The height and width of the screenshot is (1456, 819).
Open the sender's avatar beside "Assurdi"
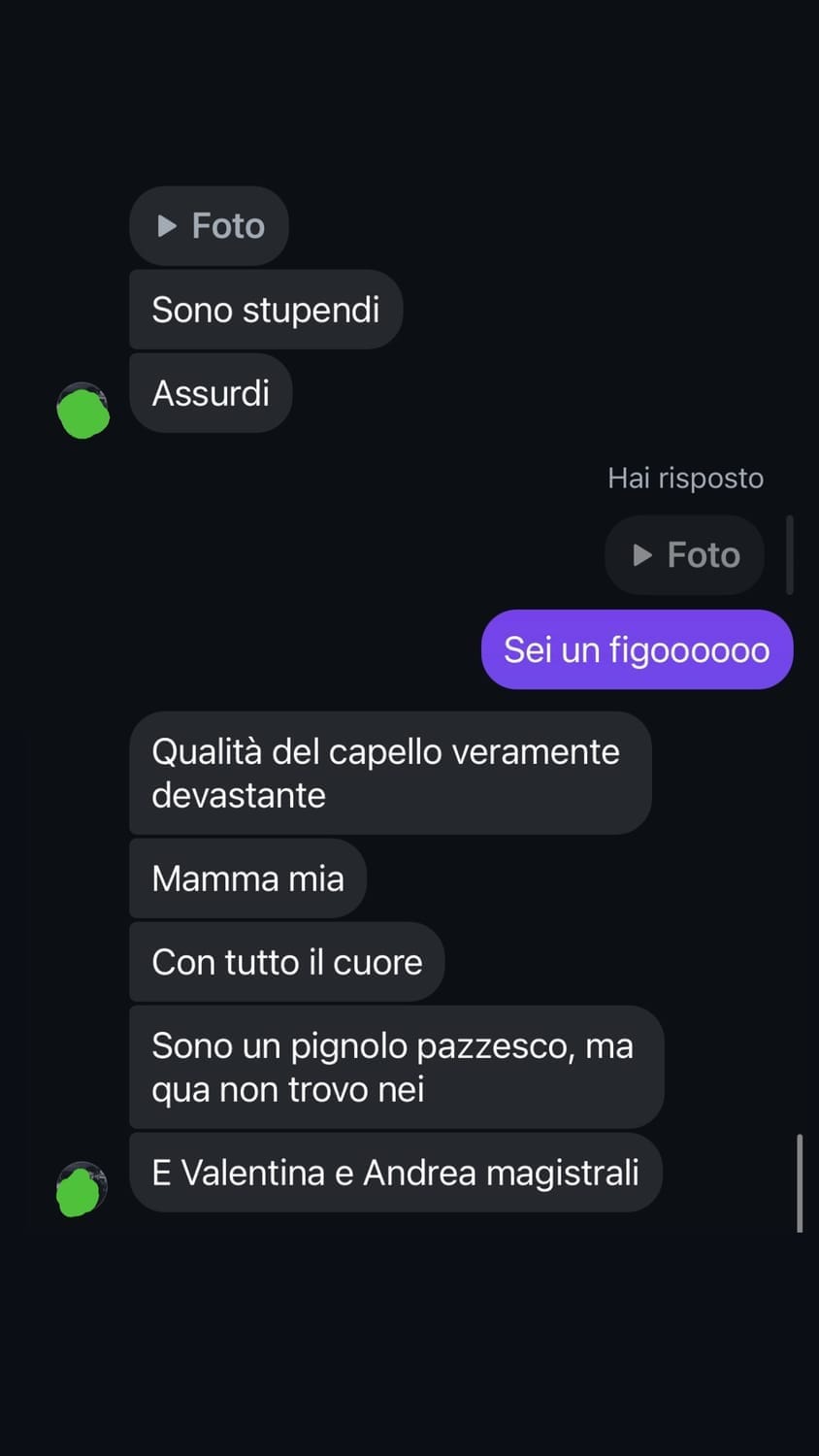82,411
